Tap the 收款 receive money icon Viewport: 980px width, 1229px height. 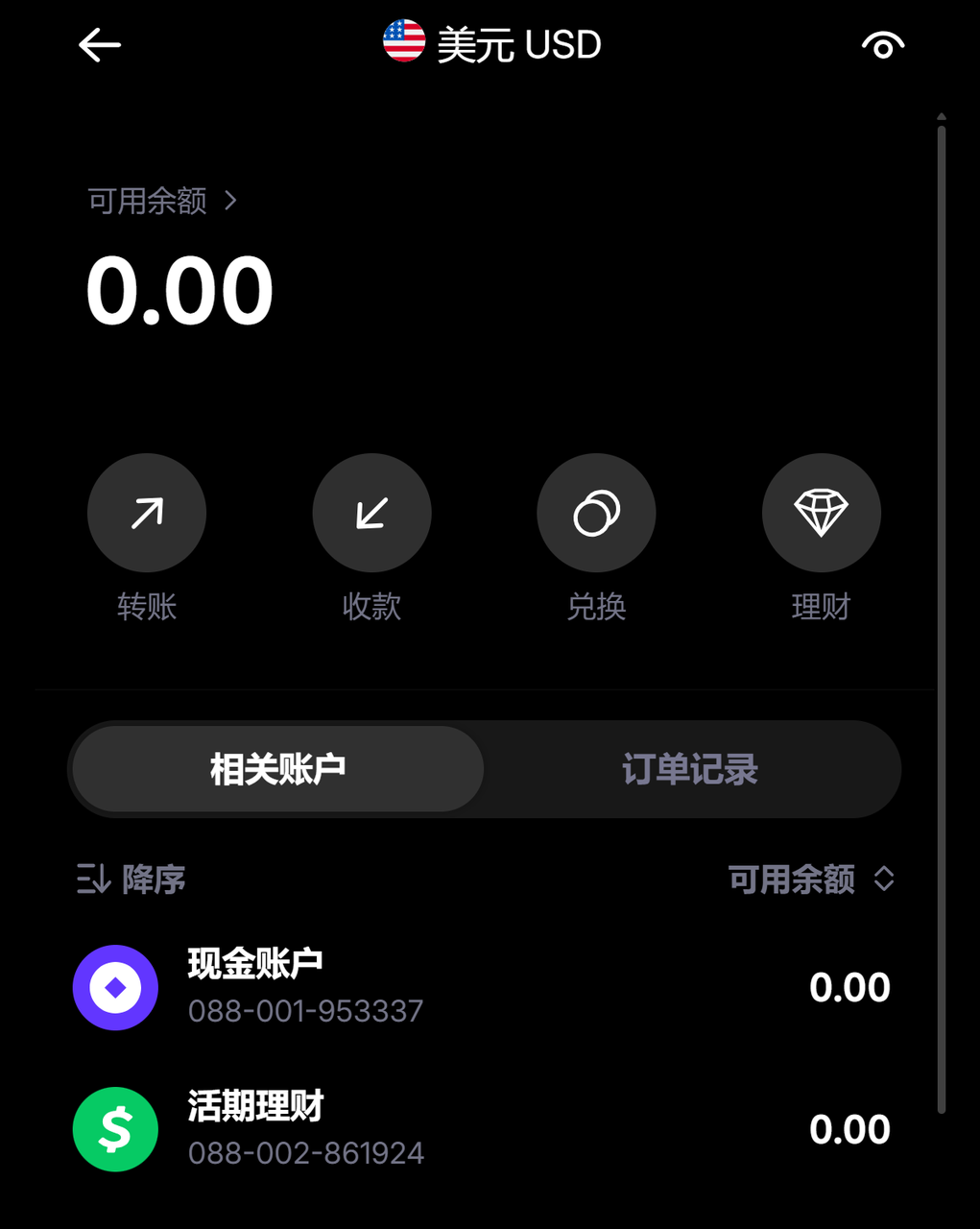371,512
